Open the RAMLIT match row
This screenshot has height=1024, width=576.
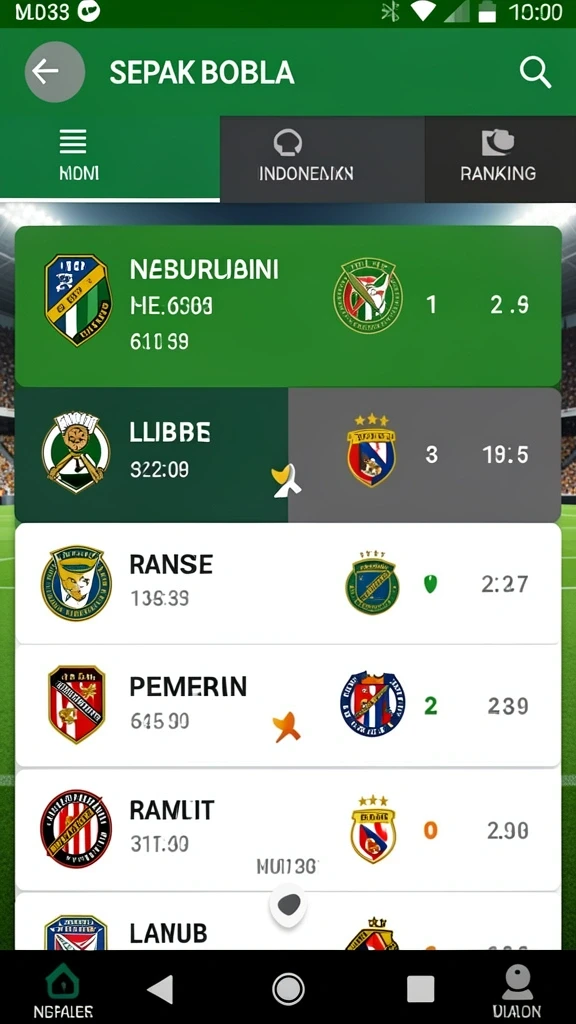click(288, 830)
